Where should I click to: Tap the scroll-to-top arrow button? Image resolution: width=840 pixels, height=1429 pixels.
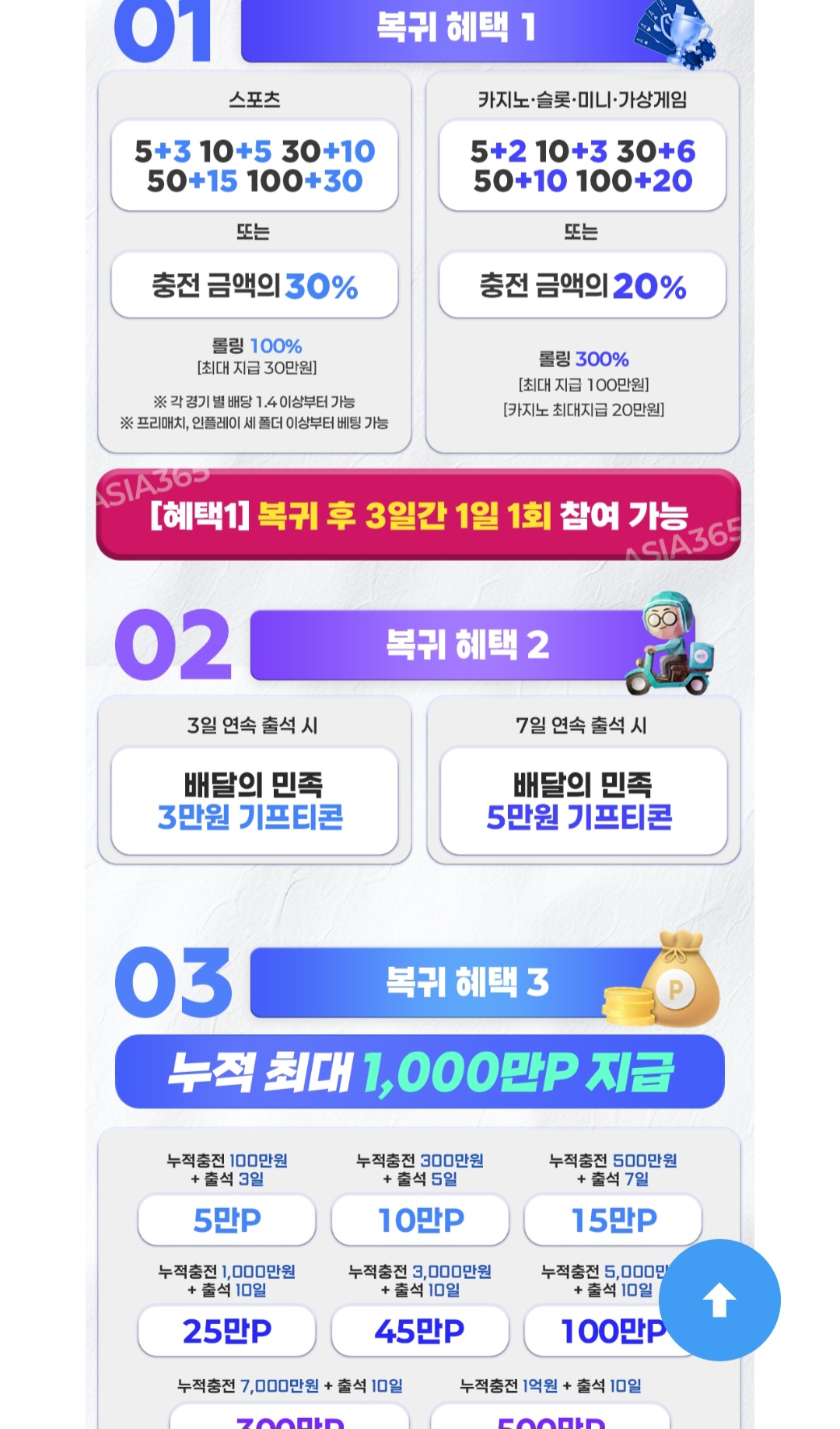tap(719, 1299)
